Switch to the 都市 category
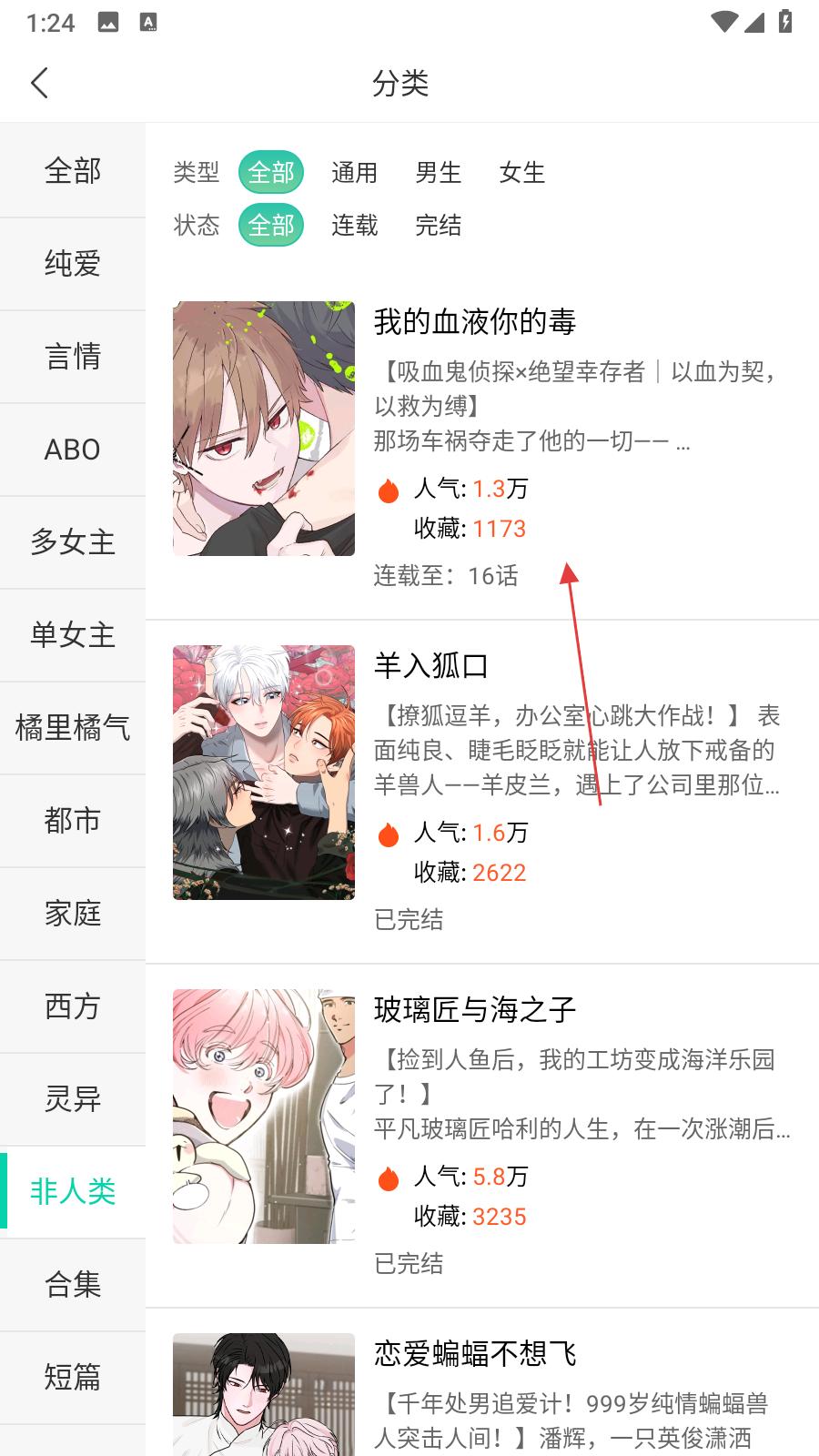The height and width of the screenshot is (1456, 819). click(x=73, y=821)
